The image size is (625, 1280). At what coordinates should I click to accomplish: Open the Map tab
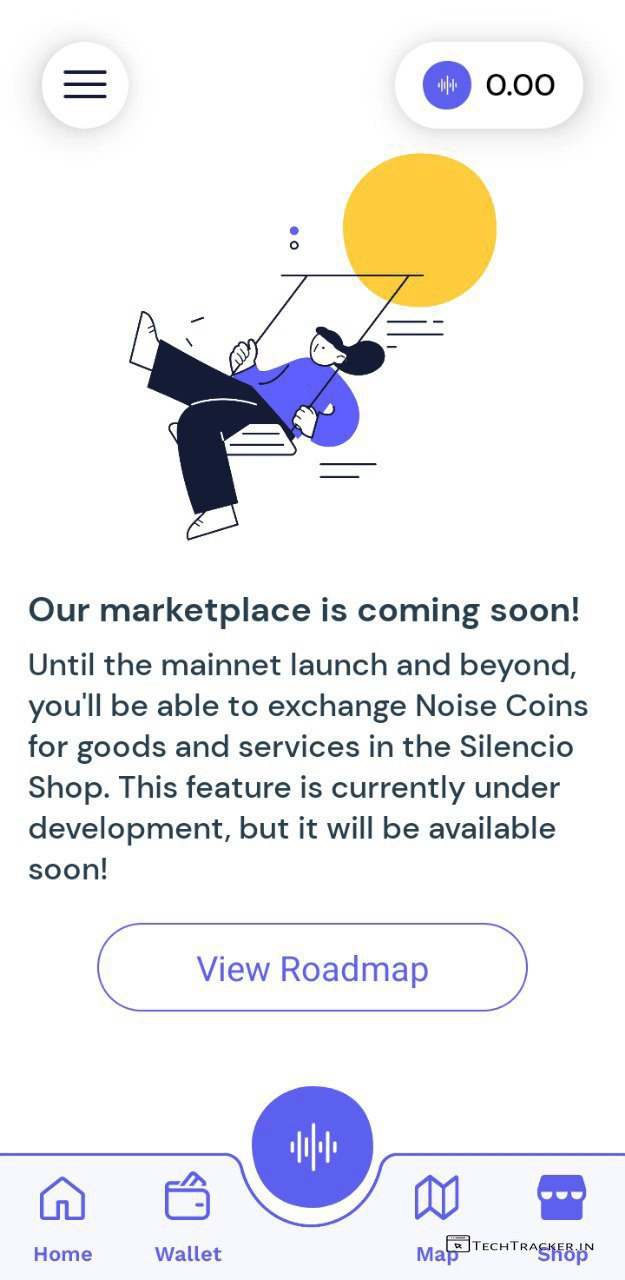pos(436,1216)
